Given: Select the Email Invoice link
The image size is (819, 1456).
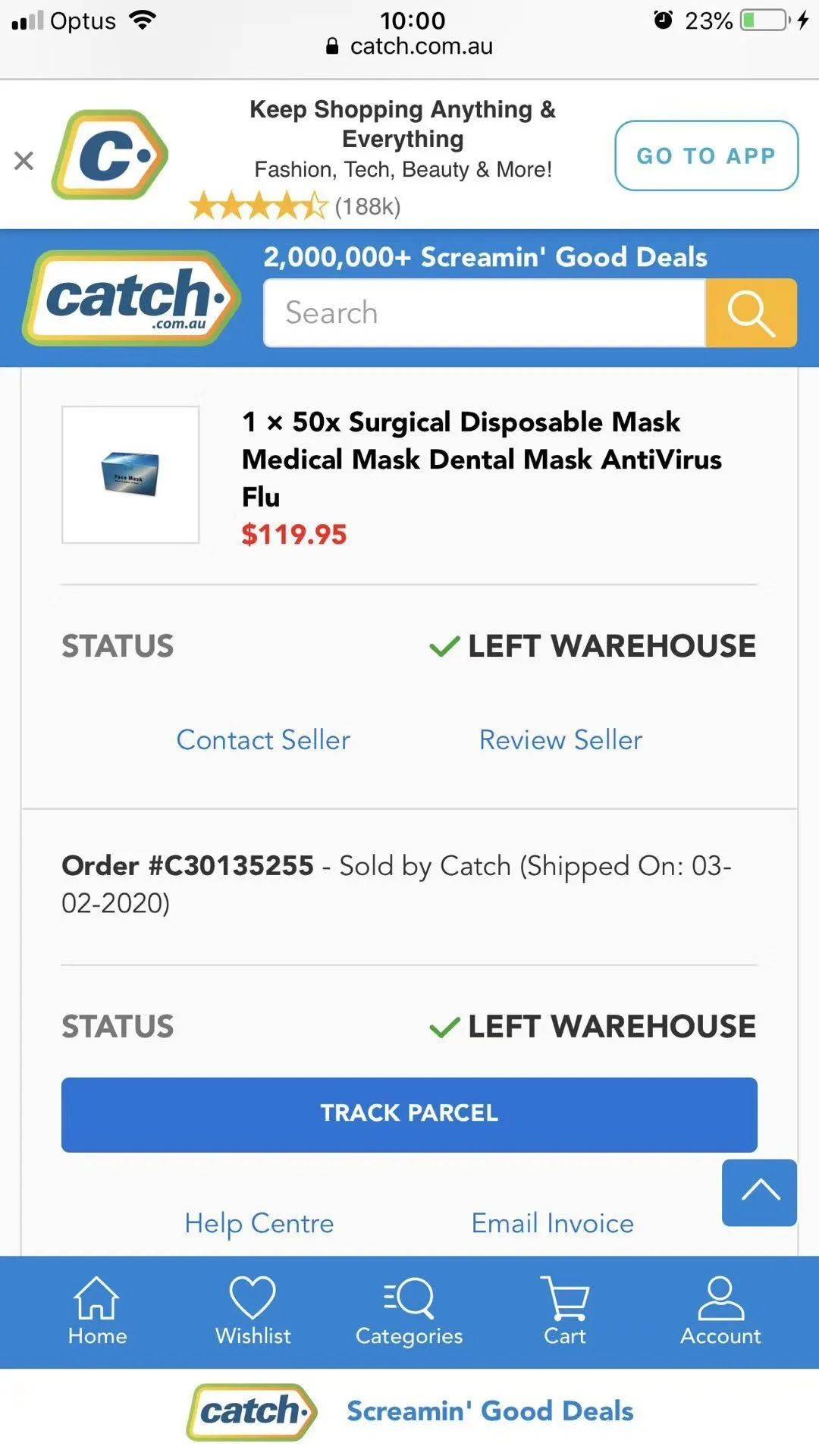Looking at the screenshot, I should pos(552,1223).
